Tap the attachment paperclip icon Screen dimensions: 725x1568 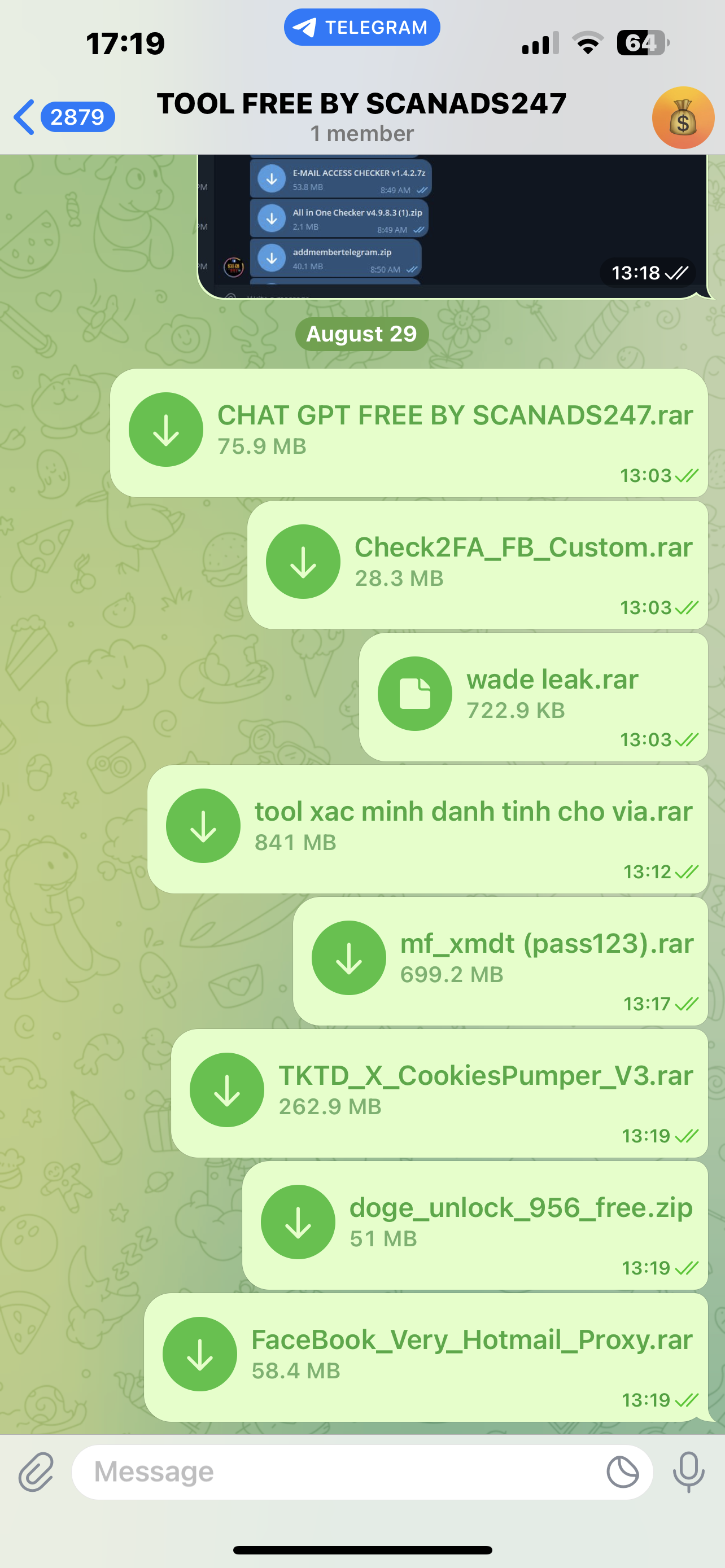[36, 1472]
